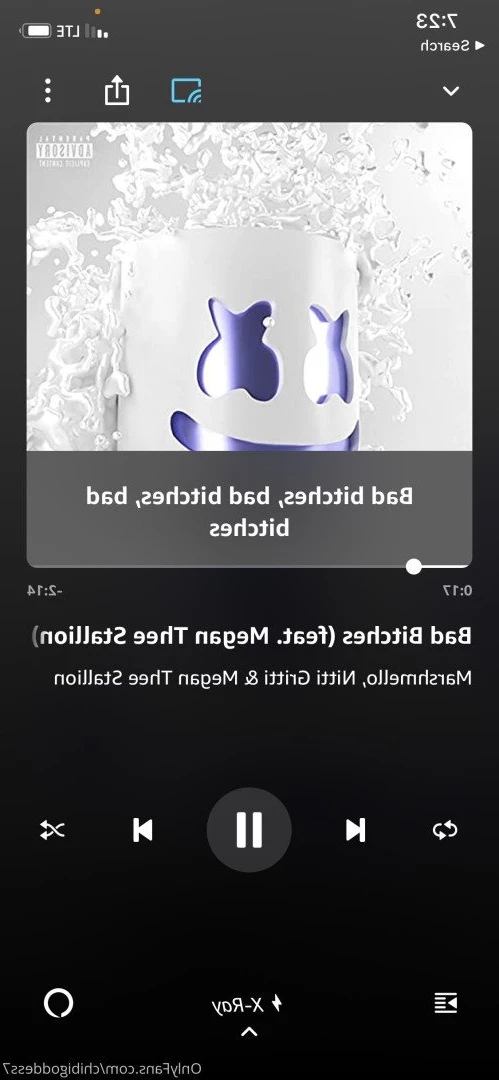Open the three-dot overflow menu
The image size is (499, 1080).
click(x=48, y=90)
